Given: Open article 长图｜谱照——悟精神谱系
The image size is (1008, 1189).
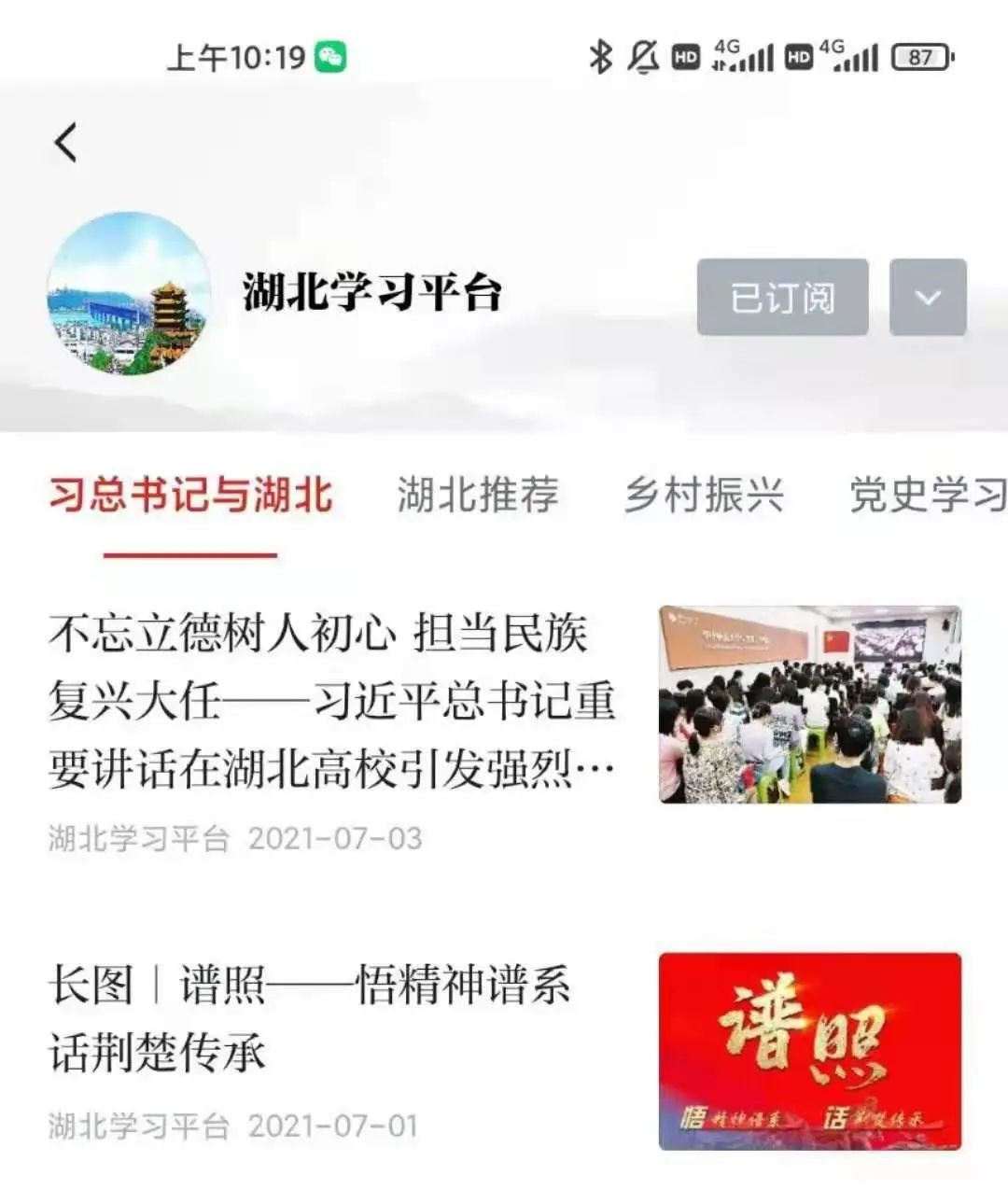Looking at the screenshot, I should coord(310,1019).
